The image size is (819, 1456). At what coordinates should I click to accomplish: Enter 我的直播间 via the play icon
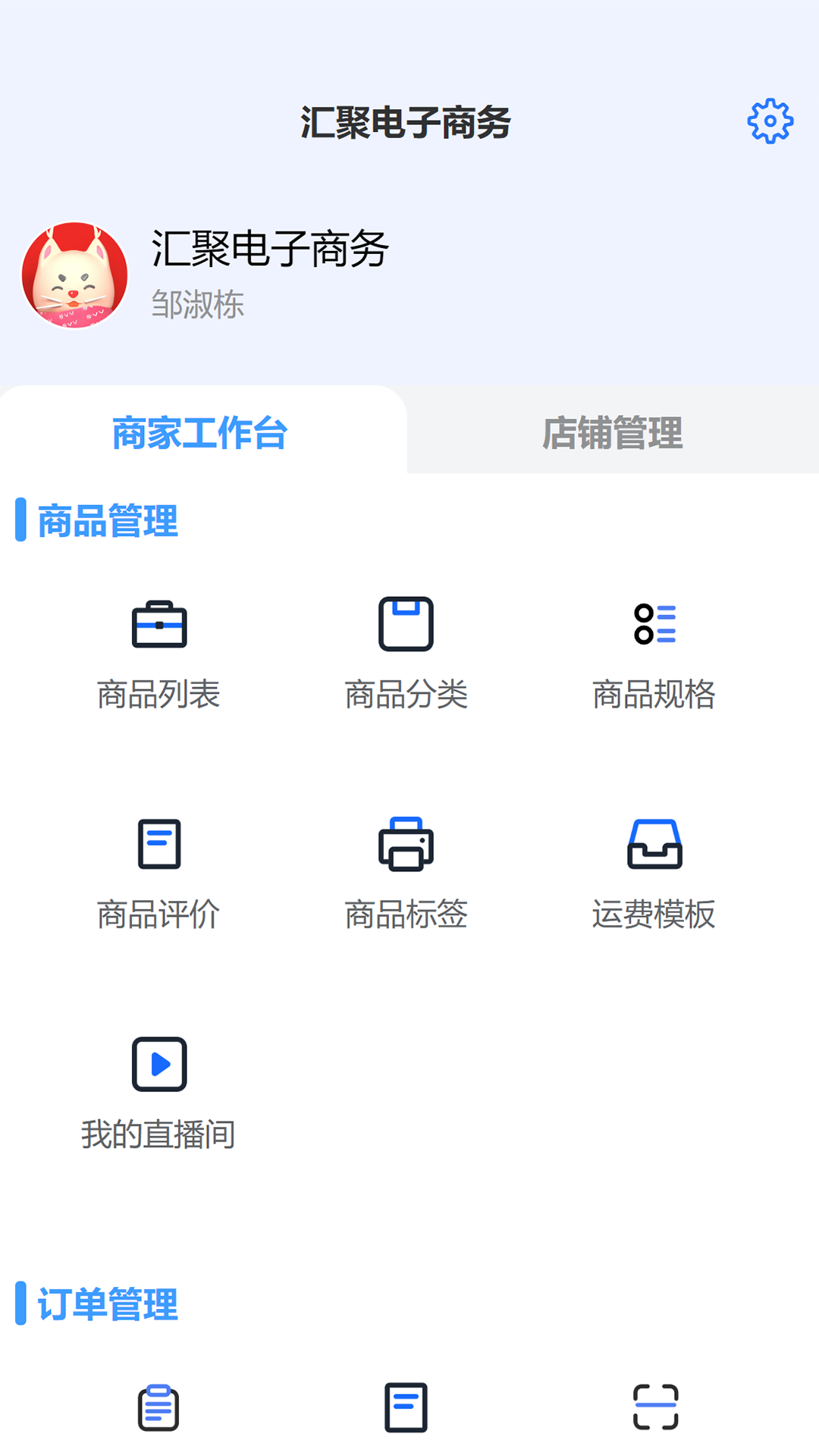pyautogui.click(x=159, y=1064)
